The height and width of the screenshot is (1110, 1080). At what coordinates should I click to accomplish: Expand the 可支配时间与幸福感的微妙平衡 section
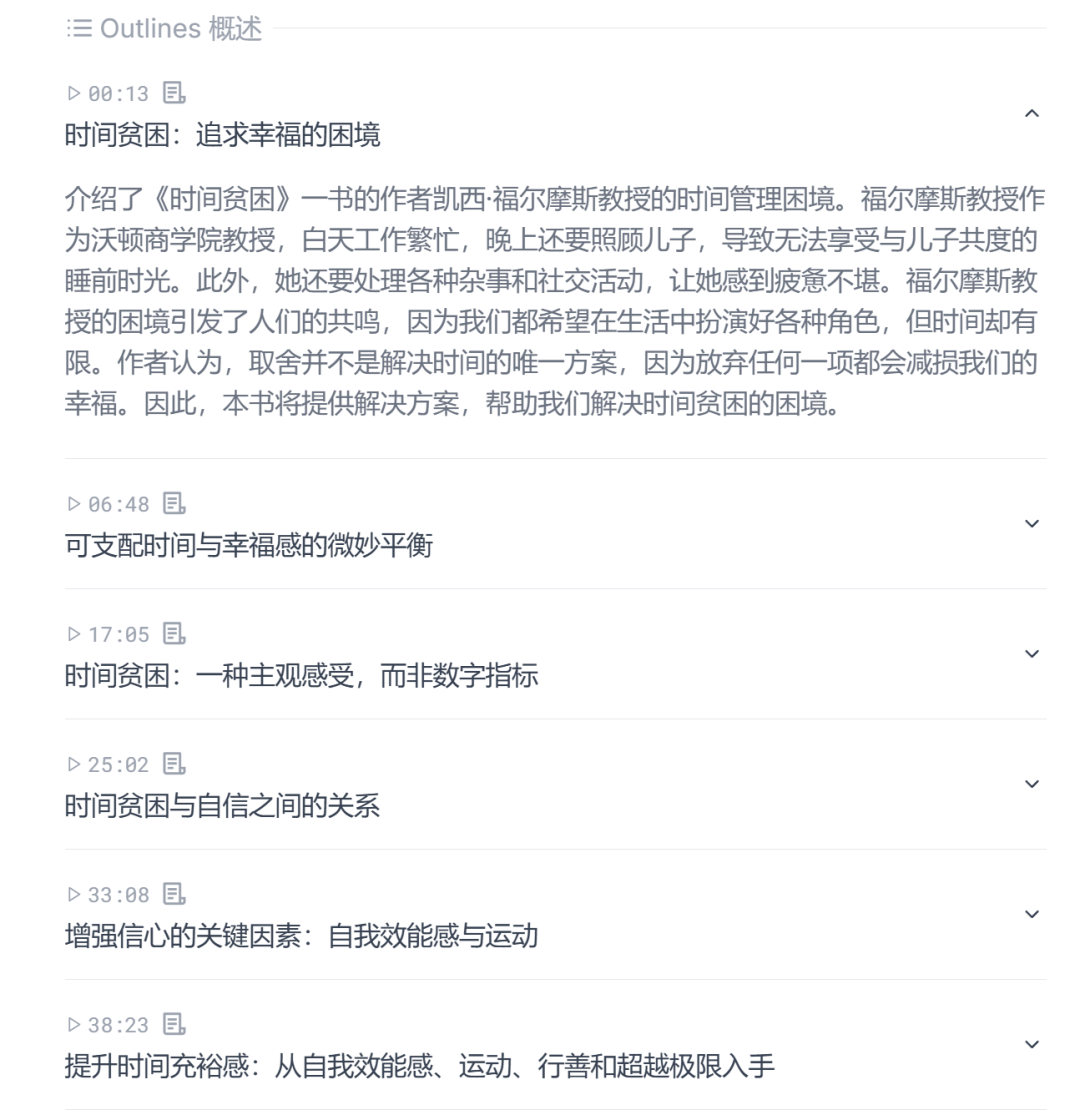tap(1031, 521)
